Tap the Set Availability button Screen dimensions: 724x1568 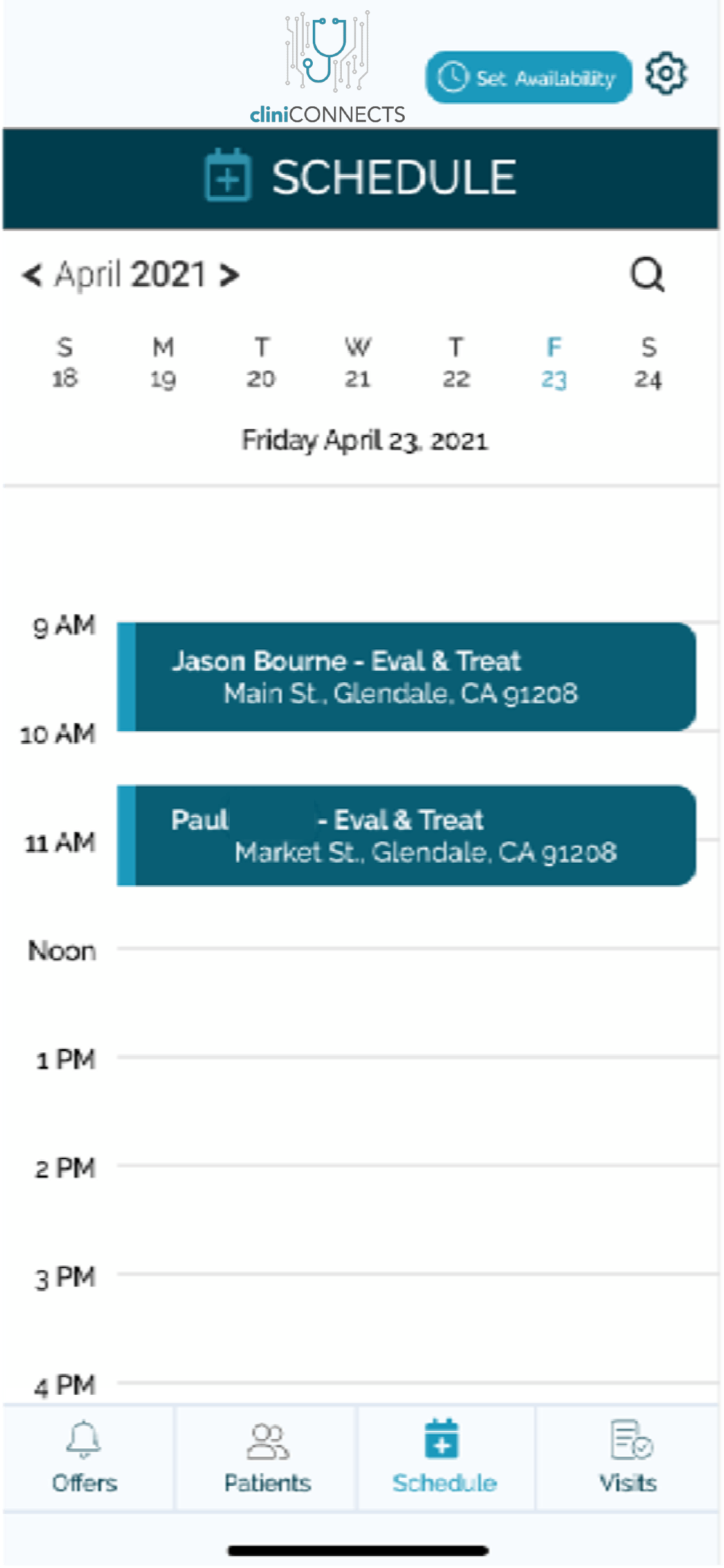(528, 77)
